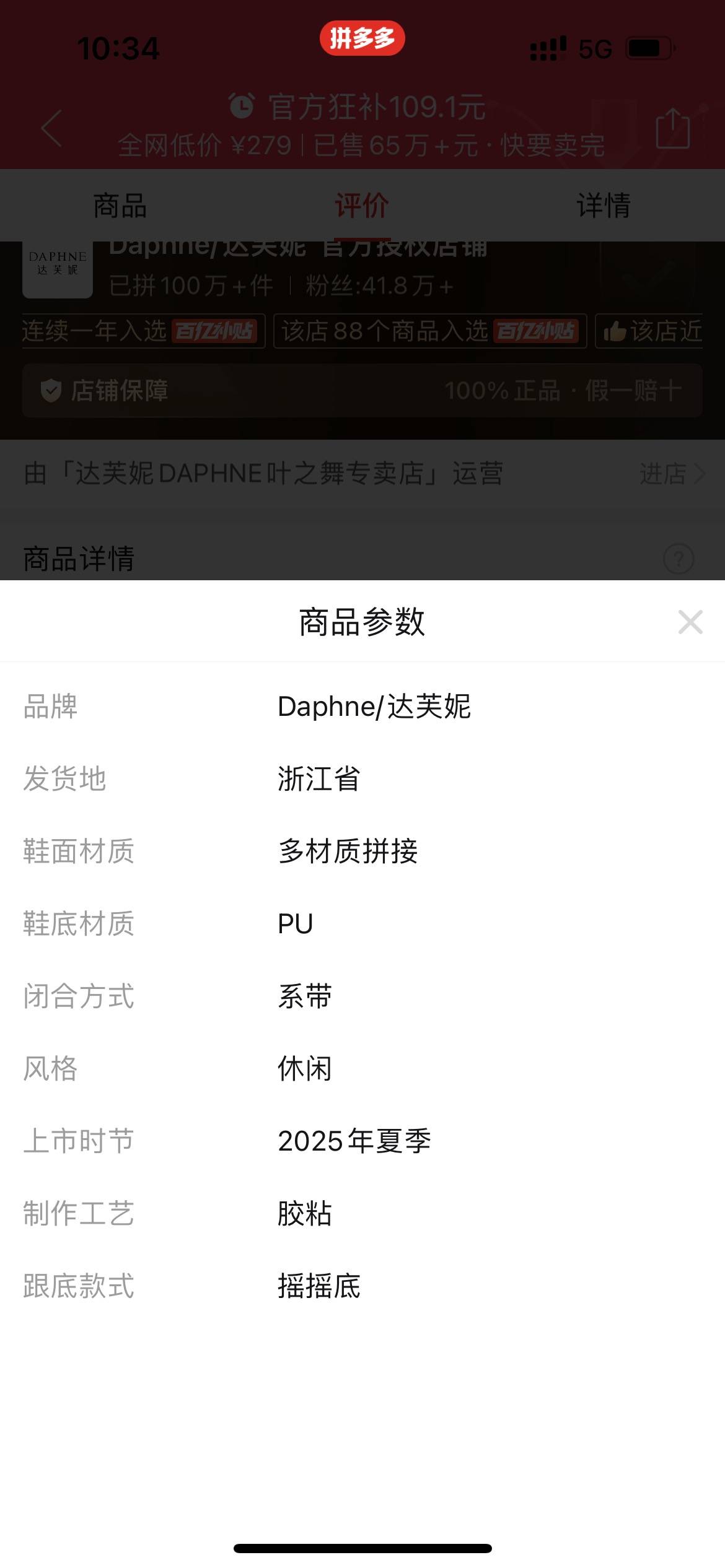Open the 商品详情 help question icon
This screenshot has width=725, height=1568.
(x=679, y=559)
